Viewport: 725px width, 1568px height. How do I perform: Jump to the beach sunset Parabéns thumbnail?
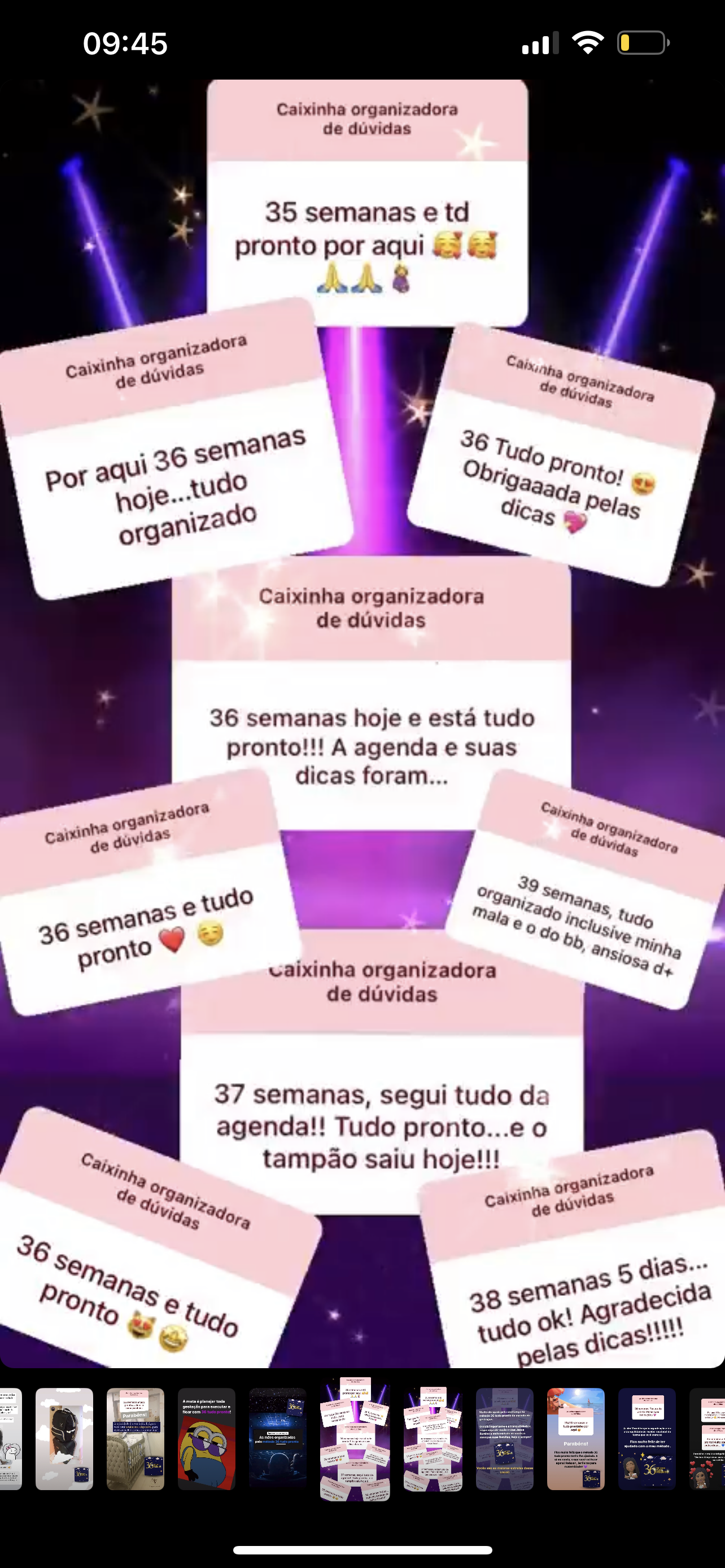click(x=576, y=1438)
